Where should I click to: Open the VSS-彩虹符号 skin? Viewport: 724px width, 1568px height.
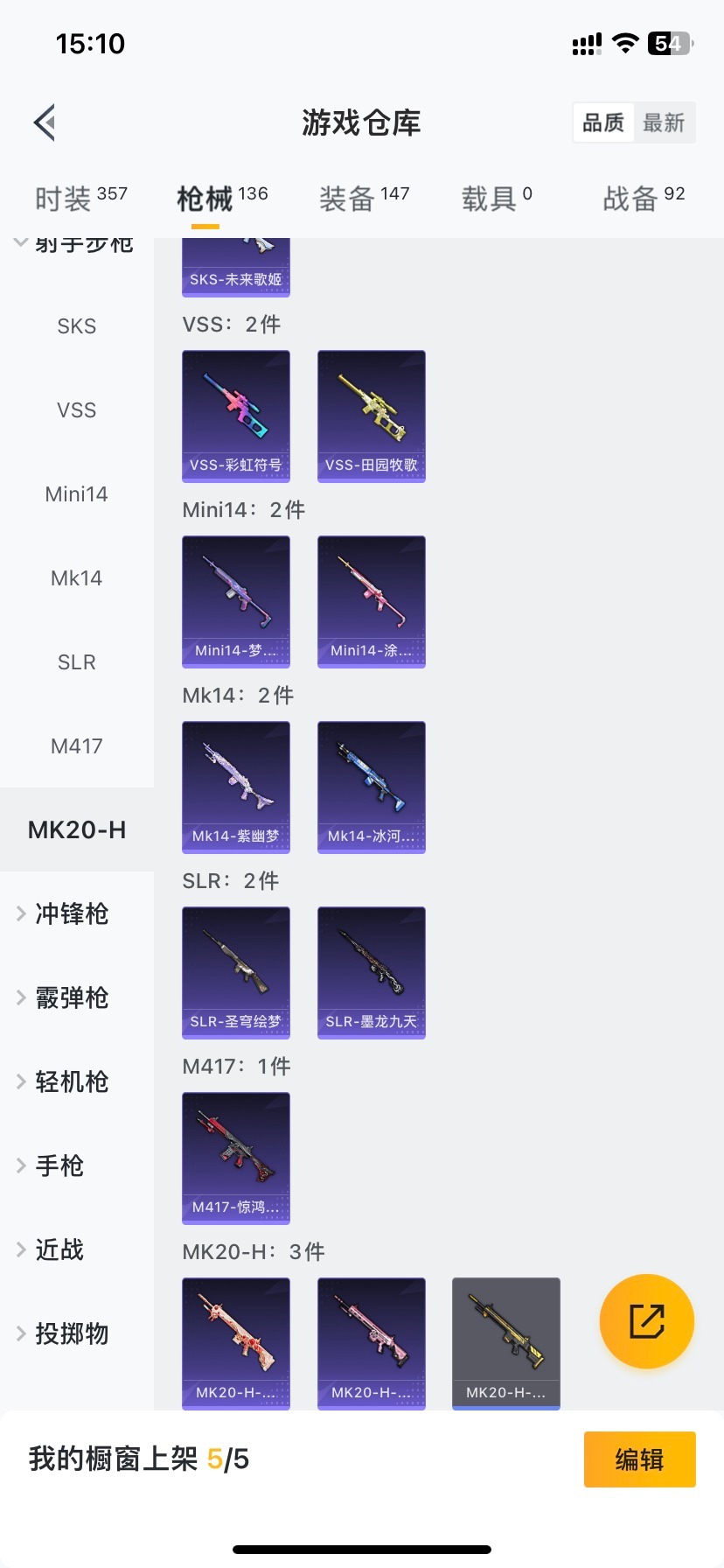(236, 416)
